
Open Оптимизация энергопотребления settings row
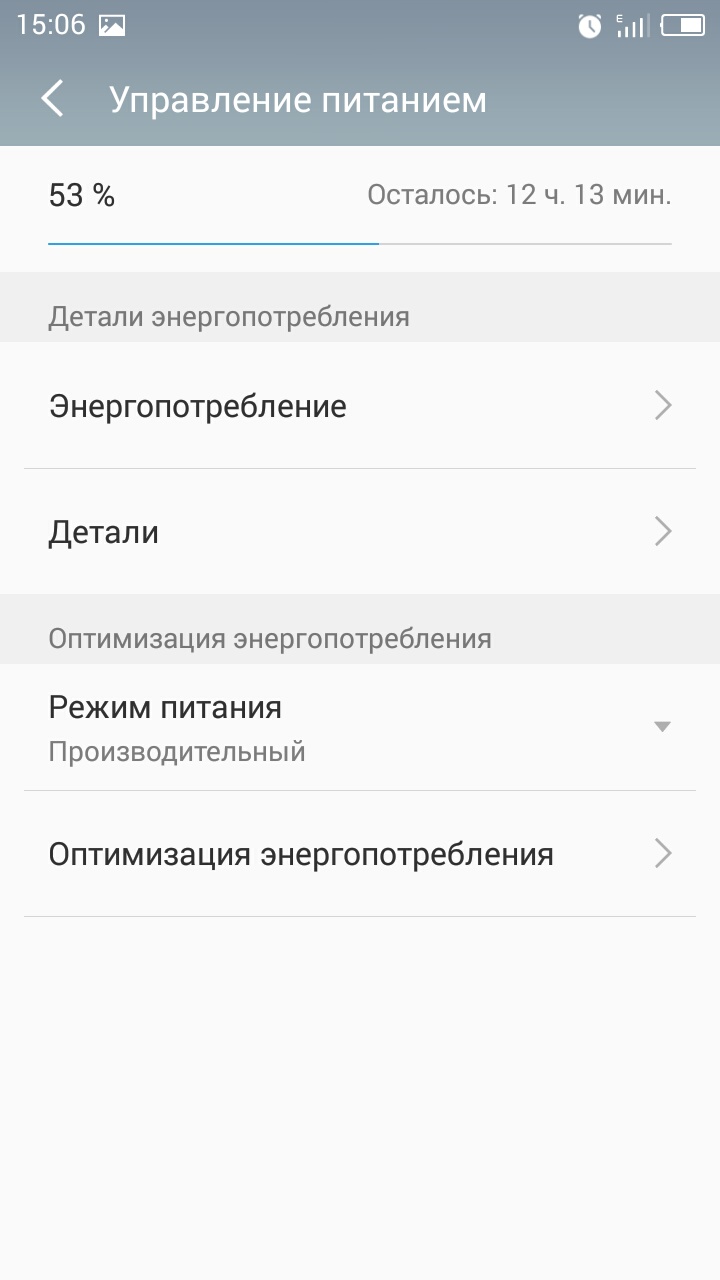click(x=360, y=854)
